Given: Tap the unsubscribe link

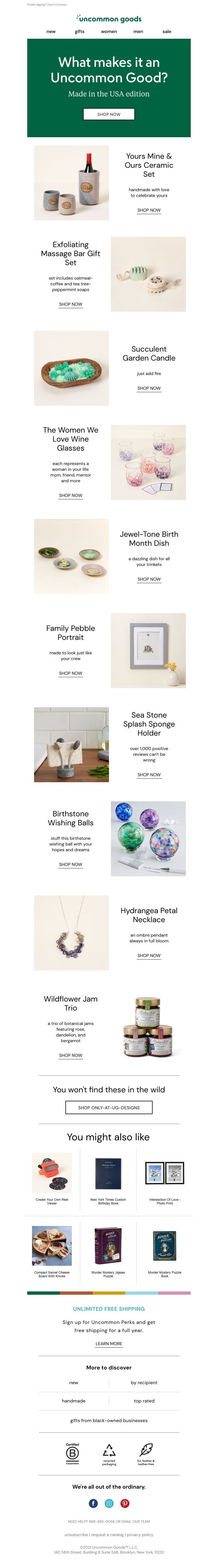Looking at the screenshot, I should [x=76, y=1534].
